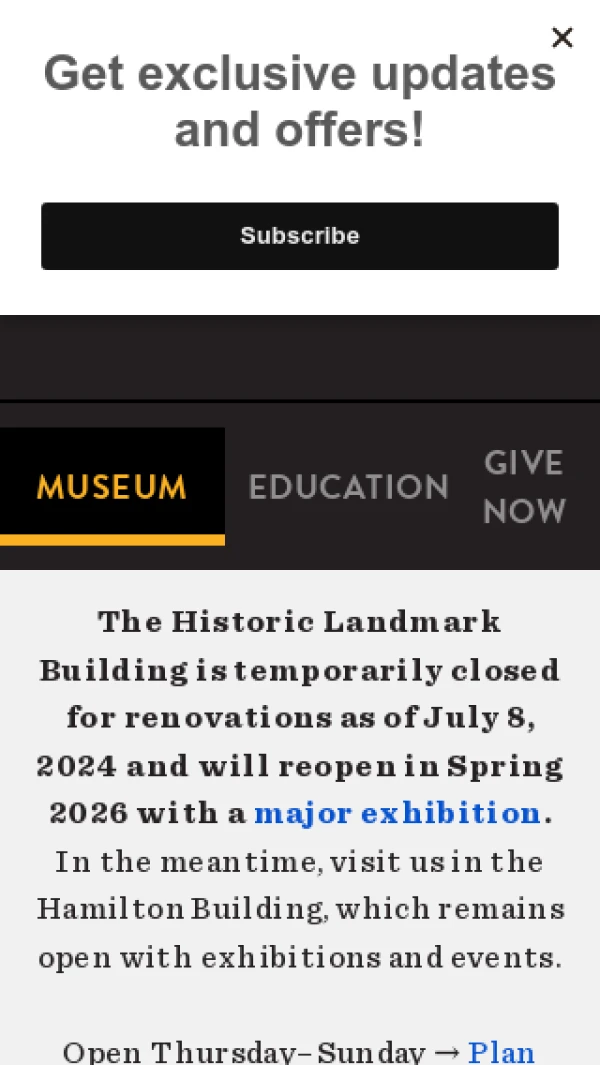The width and height of the screenshot is (600, 1065).
Task: Follow the major exhibition link
Action: coord(398,813)
